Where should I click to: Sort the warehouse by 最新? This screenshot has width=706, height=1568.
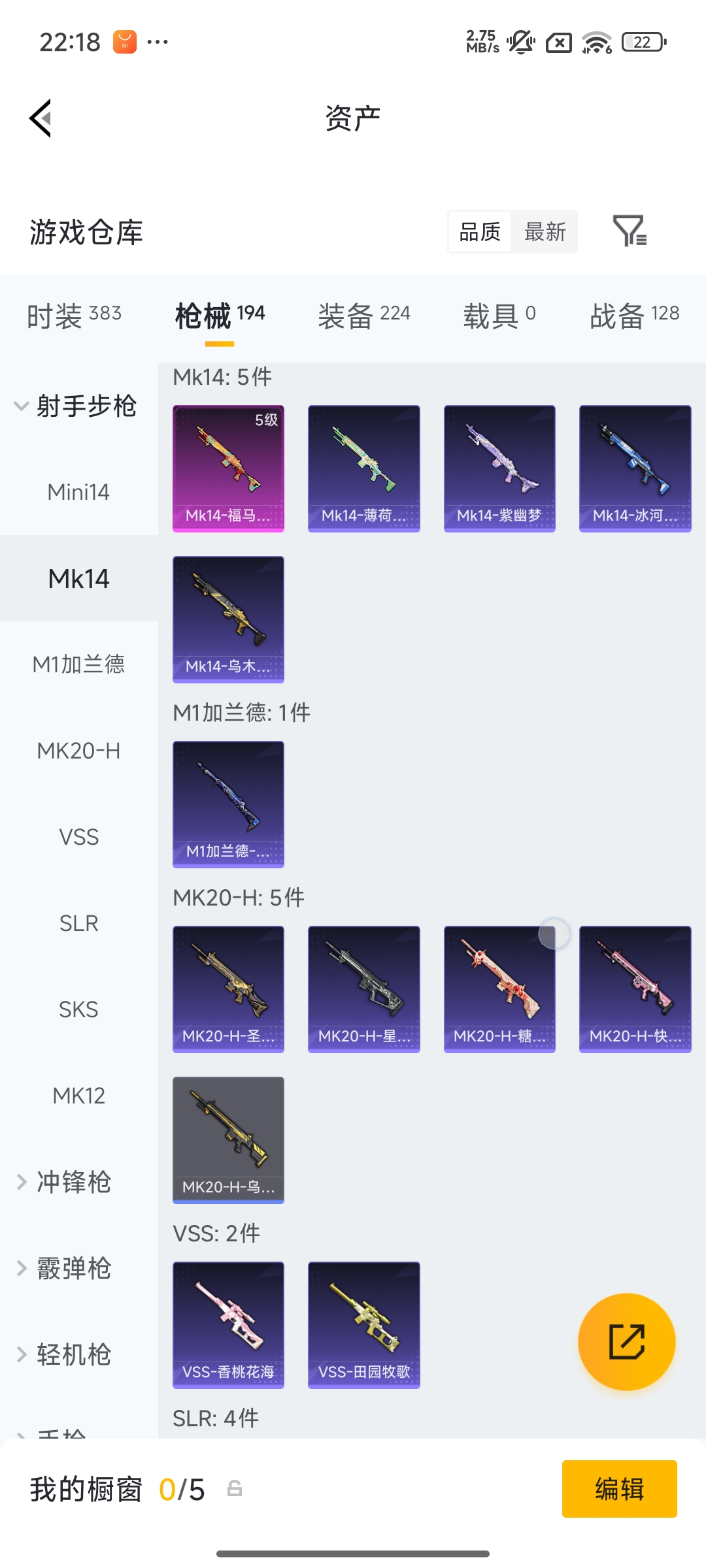click(x=545, y=232)
